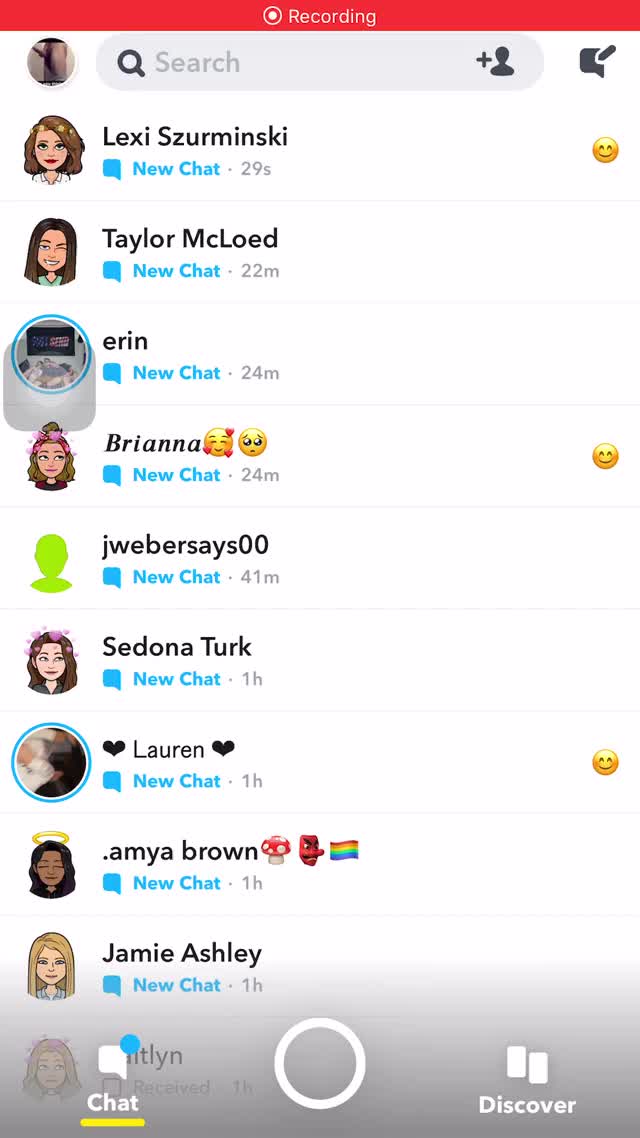Start a new chat
Viewport: 640px width, 1138px height.
point(598,62)
